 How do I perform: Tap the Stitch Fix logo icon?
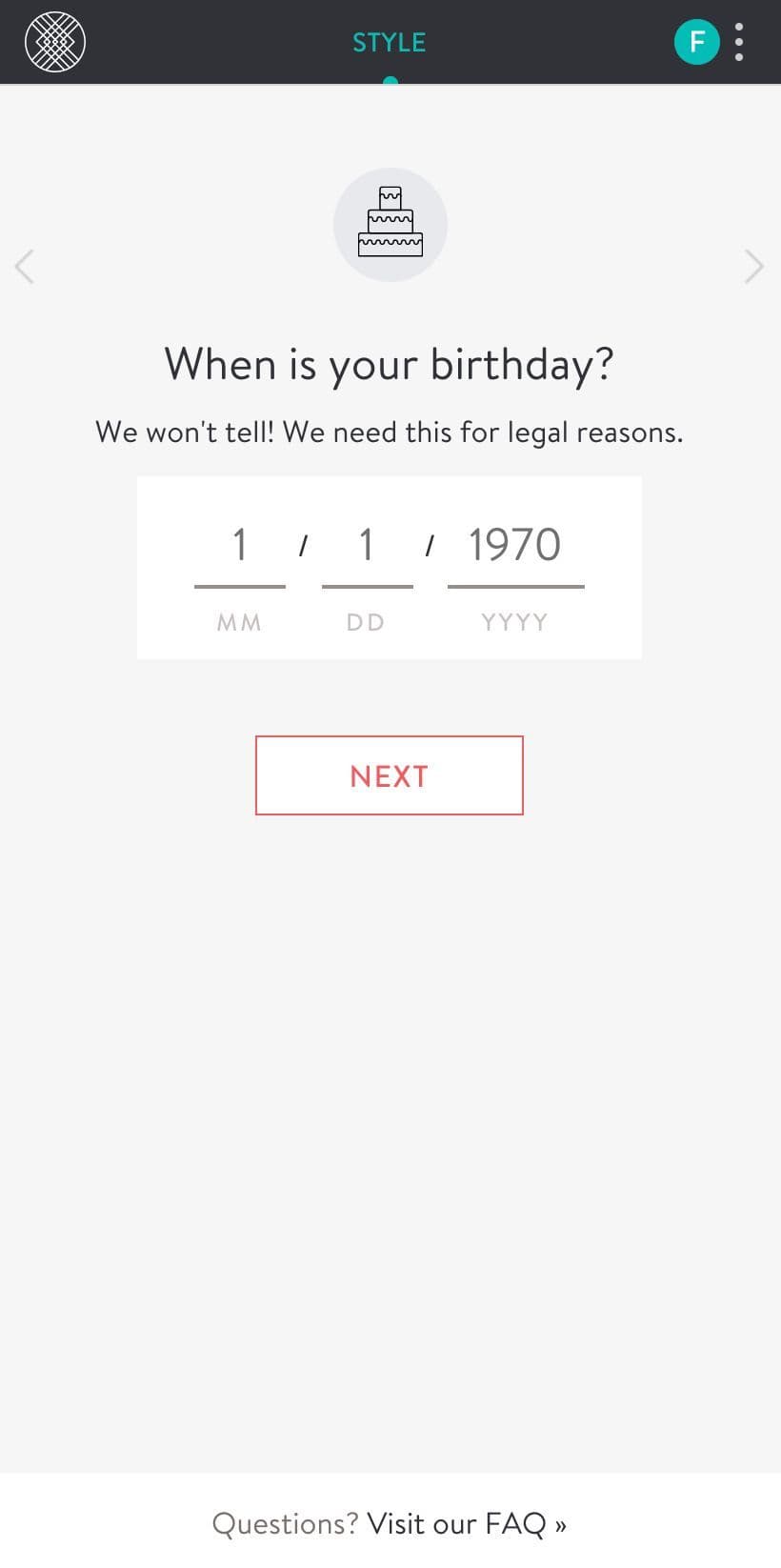pyautogui.click(x=55, y=42)
